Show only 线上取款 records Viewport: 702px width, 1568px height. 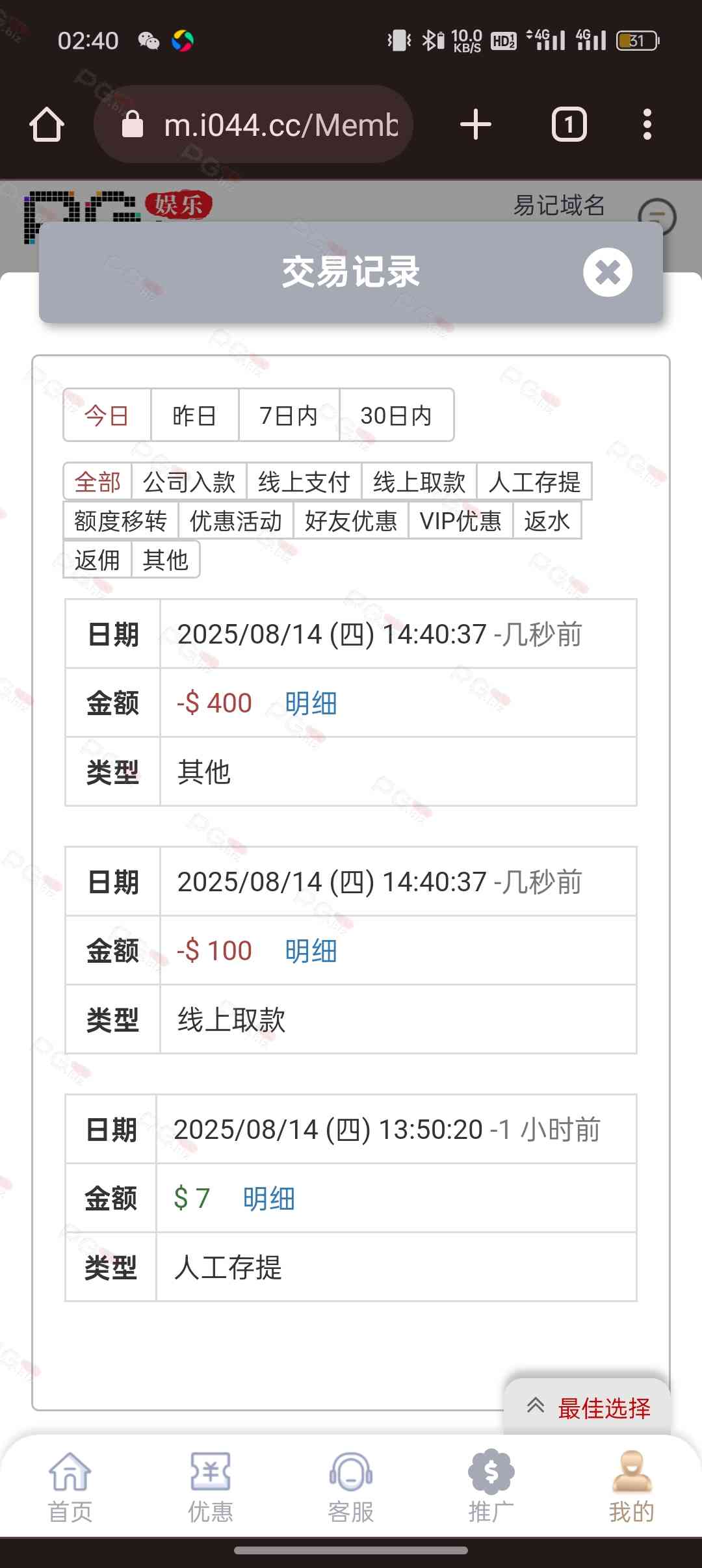tap(419, 482)
